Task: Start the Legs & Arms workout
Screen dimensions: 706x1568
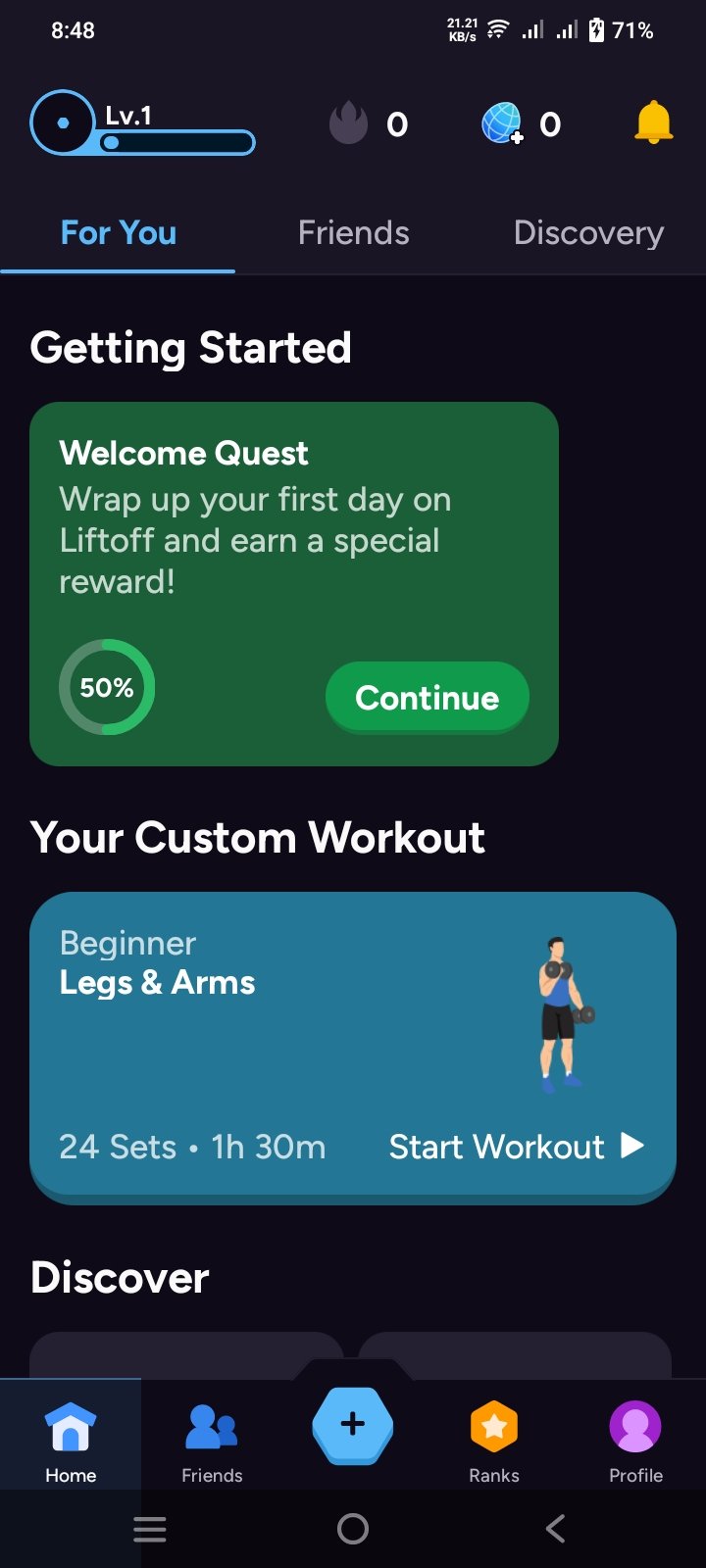Action: point(516,1147)
